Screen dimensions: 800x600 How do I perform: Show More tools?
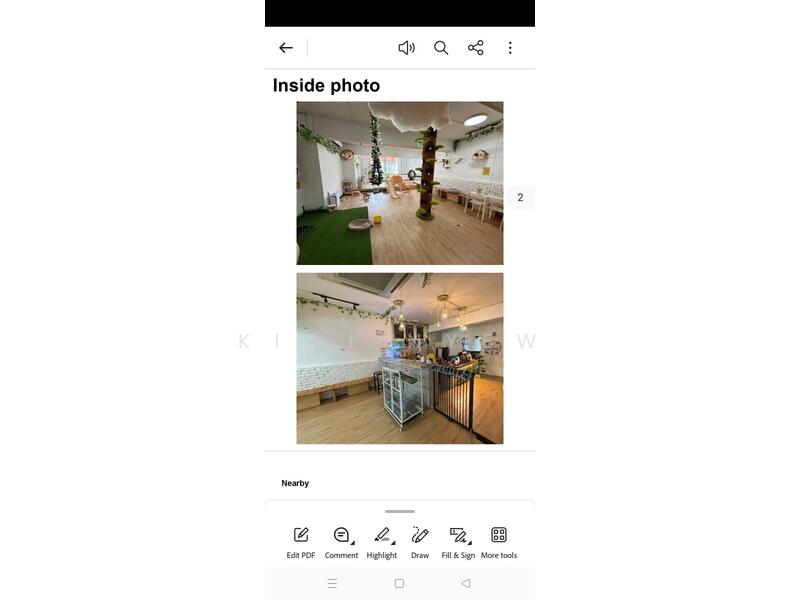[499, 542]
